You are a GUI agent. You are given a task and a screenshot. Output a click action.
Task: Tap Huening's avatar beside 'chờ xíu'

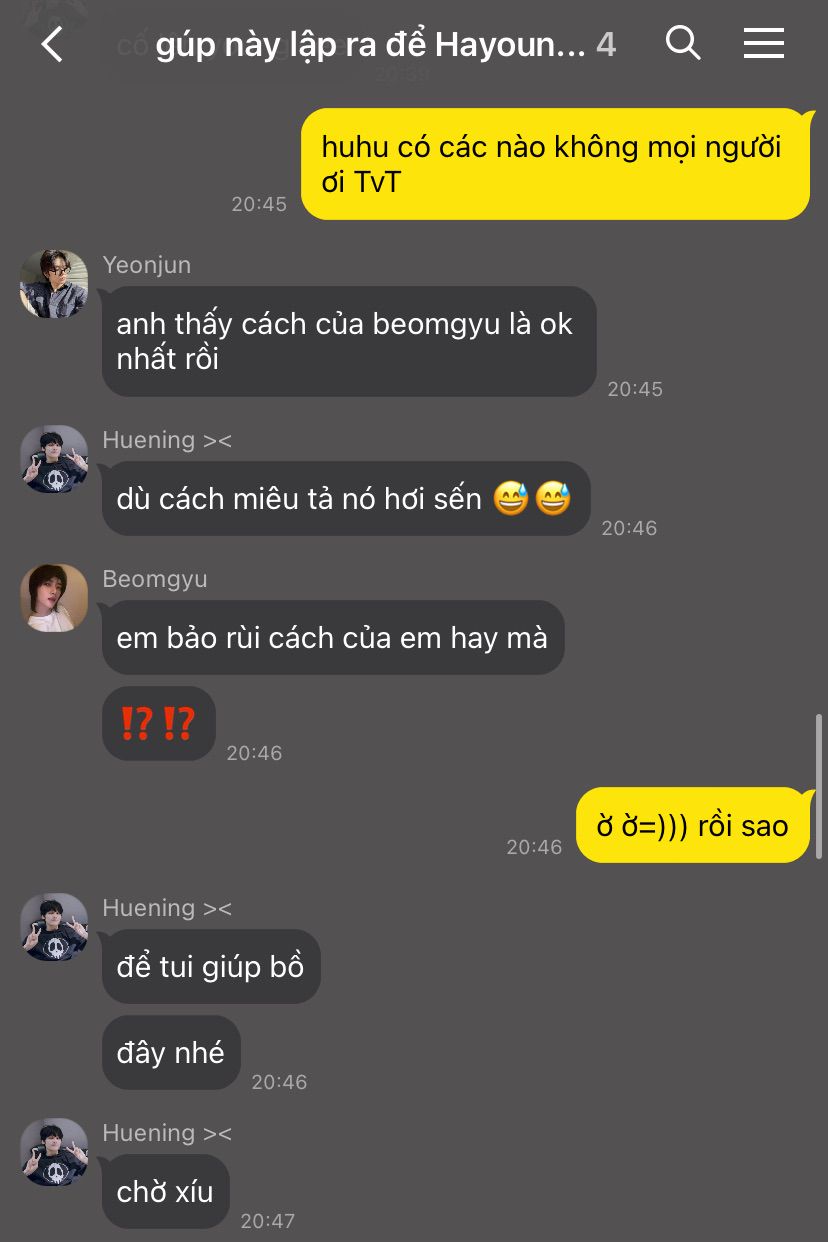coord(54,1152)
